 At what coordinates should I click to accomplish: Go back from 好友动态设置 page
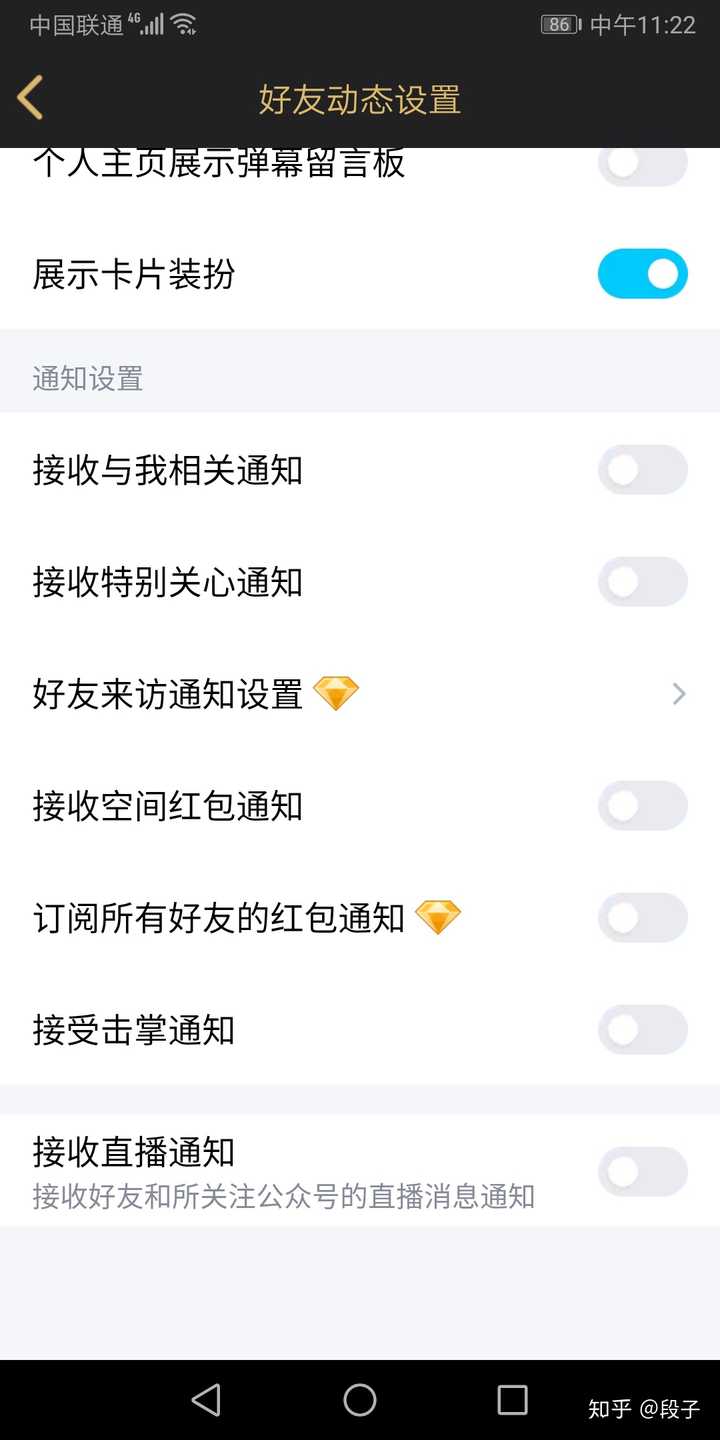point(30,99)
